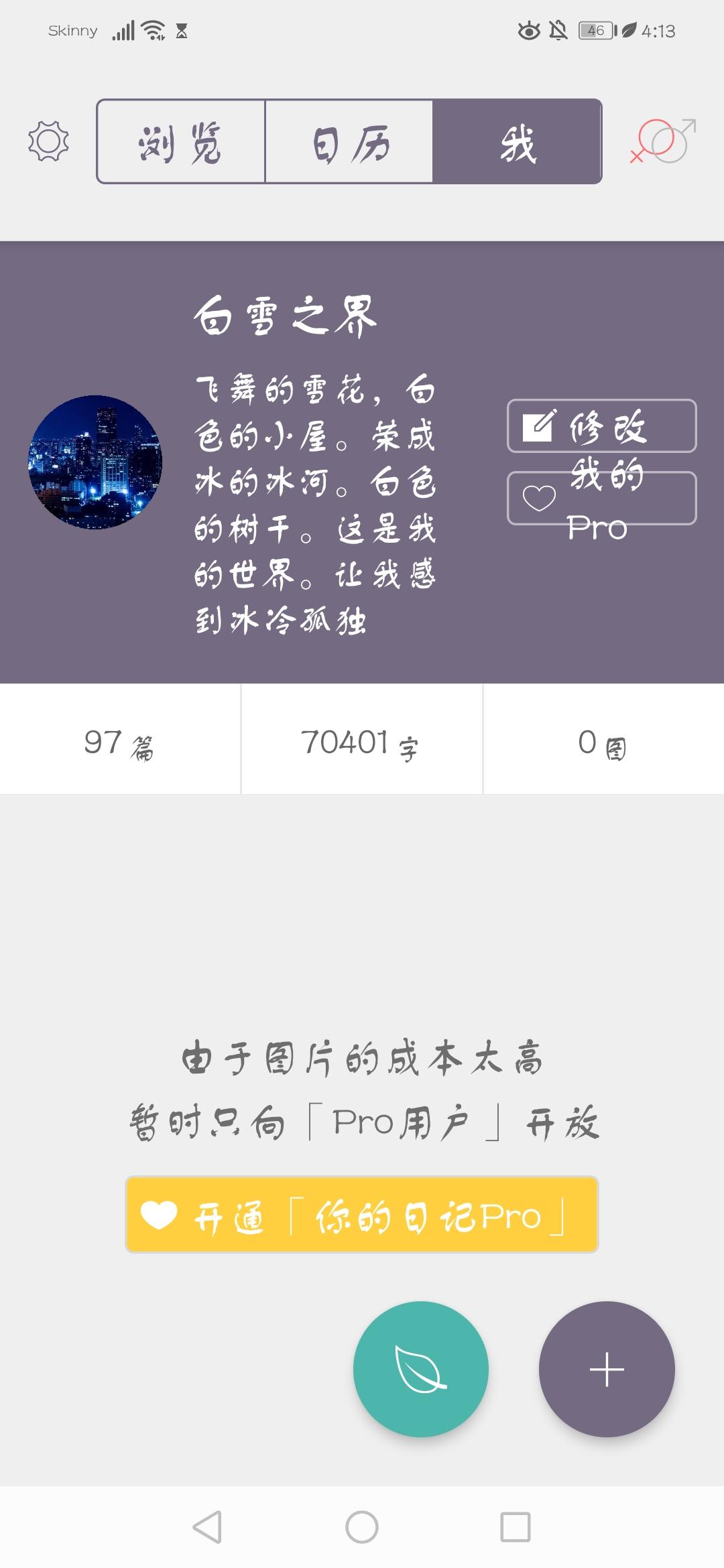Viewport: 724px width, 1568px height.
Task: Add a new diary with plus button
Action: pyautogui.click(x=607, y=1369)
